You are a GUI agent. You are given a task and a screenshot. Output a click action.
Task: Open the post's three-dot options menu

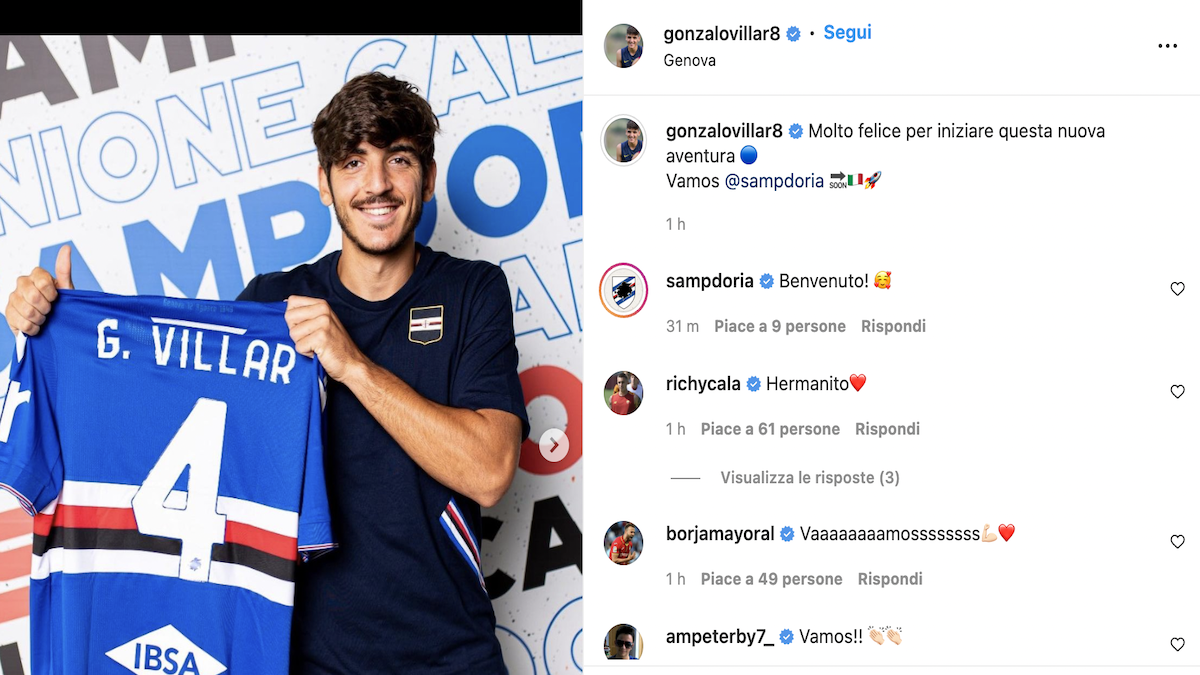point(1167,46)
